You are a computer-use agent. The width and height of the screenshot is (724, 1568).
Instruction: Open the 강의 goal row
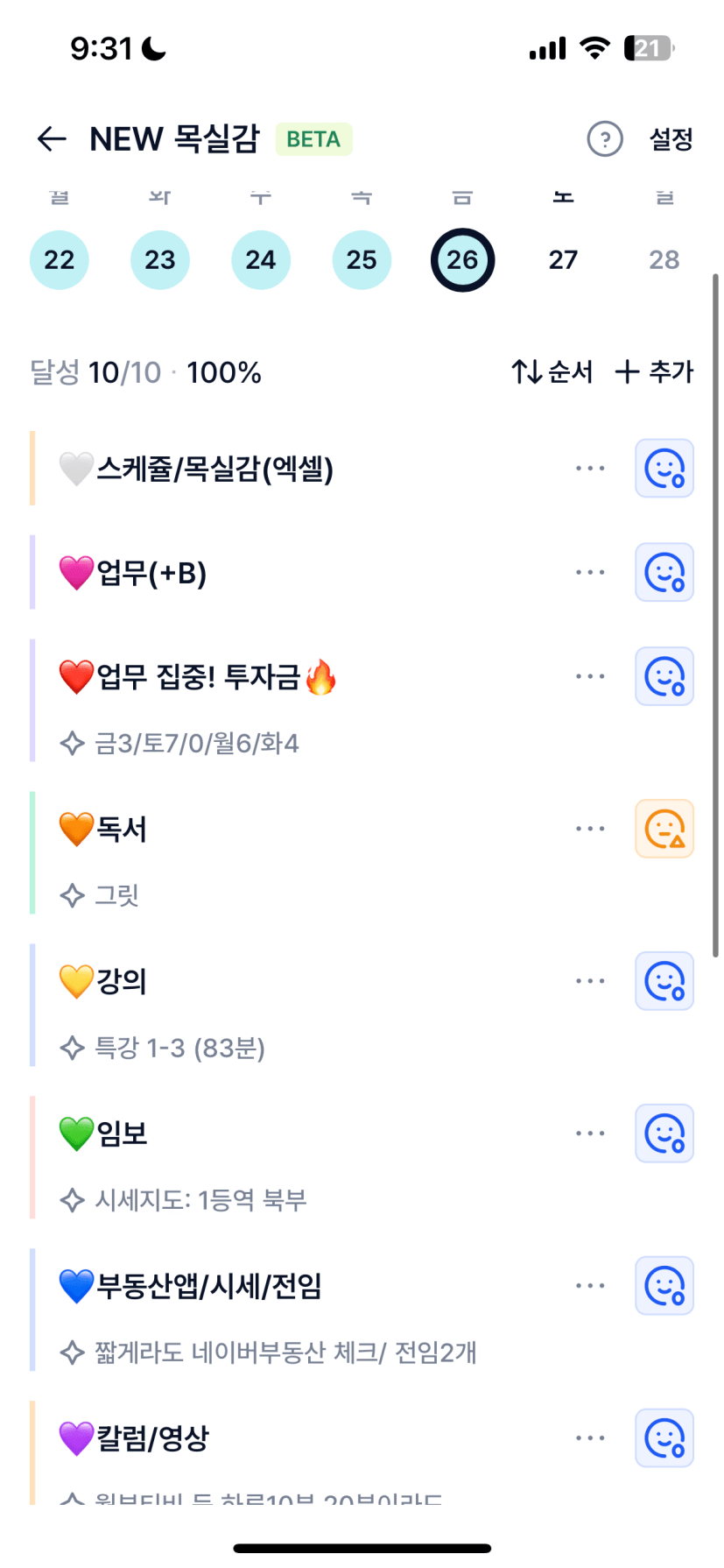click(x=263, y=982)
